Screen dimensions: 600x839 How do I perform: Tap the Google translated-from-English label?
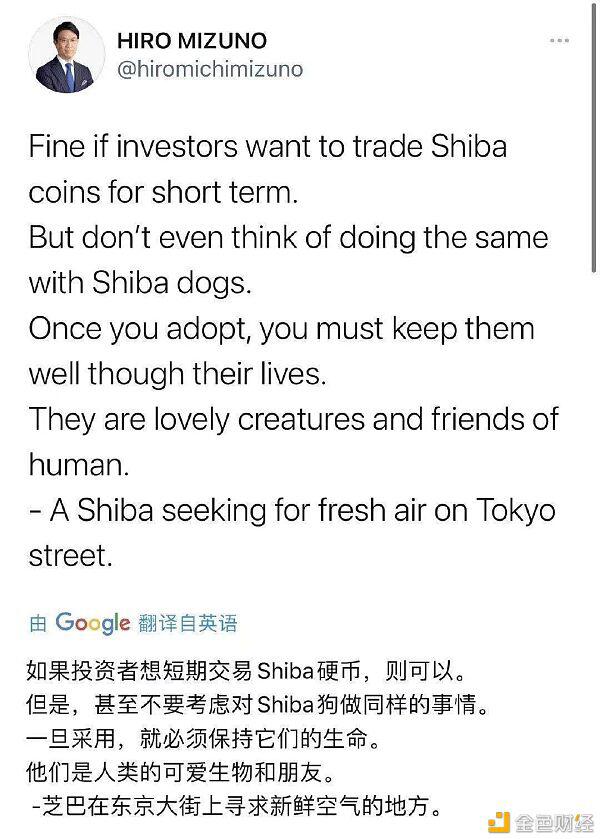[x=133, y=623]
